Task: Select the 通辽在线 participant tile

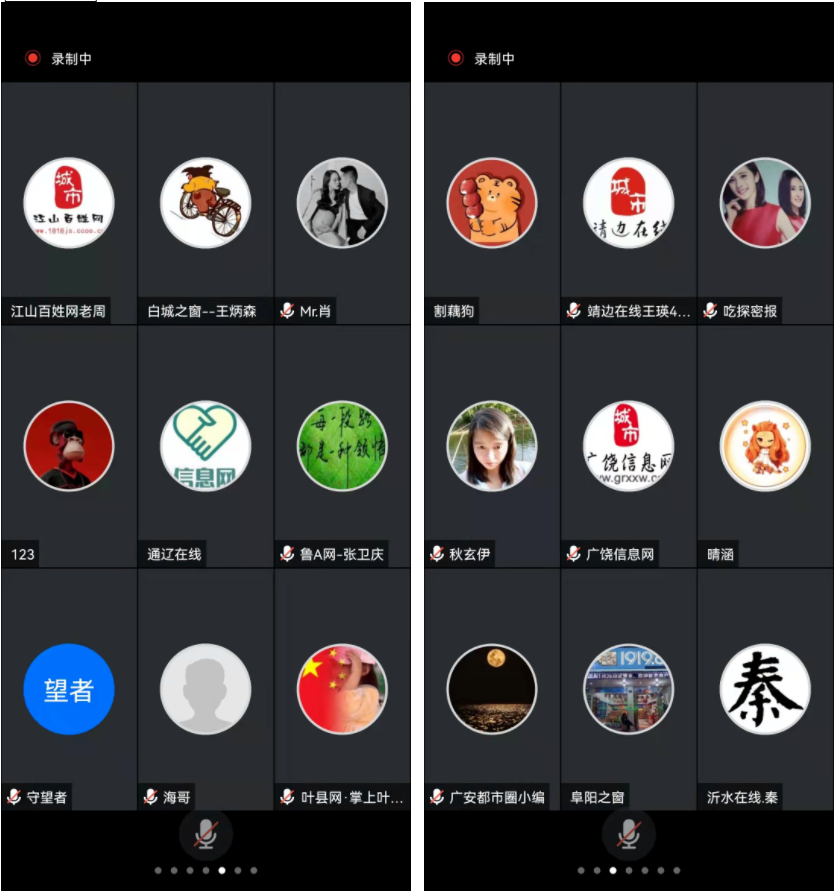Action: point(206,446)
